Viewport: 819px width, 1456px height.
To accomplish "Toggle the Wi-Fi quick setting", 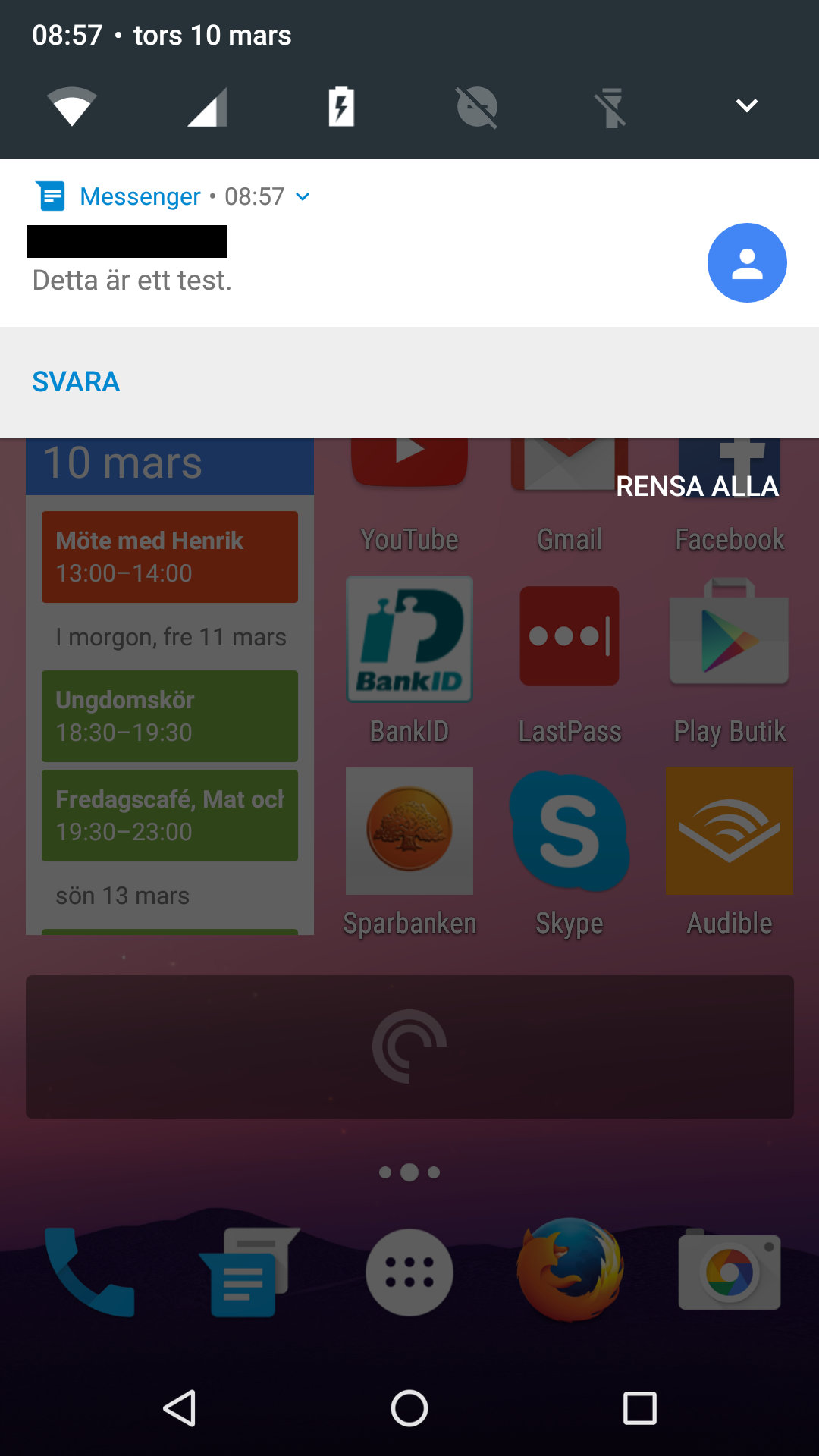I will coord(72,106).
